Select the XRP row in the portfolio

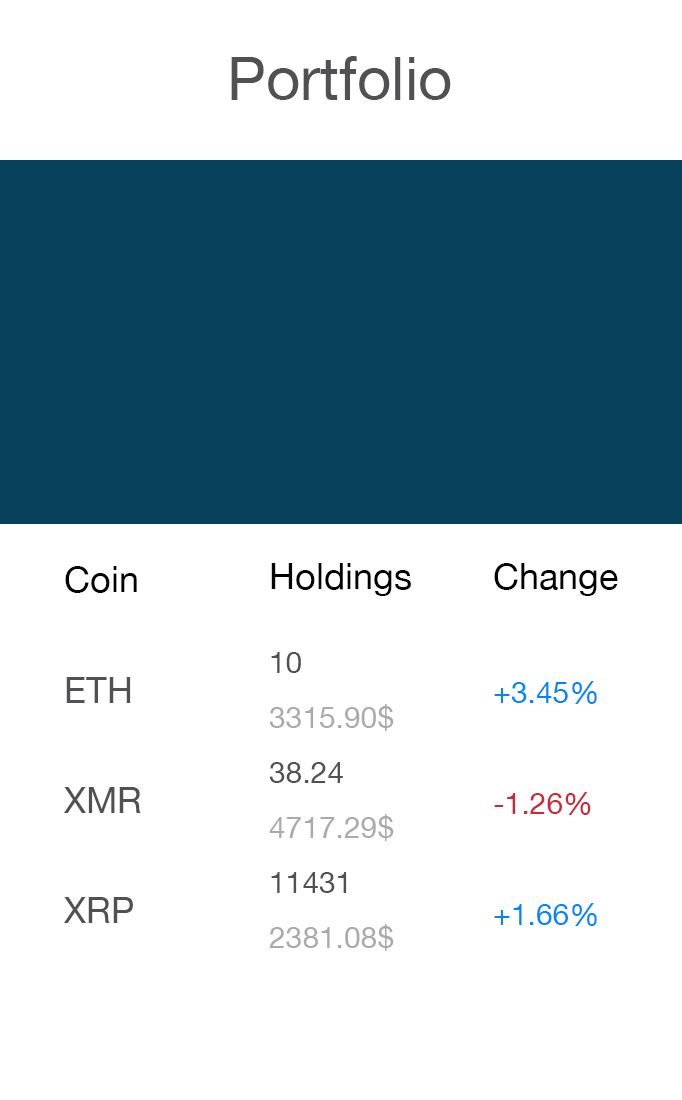tap(99, 911)
